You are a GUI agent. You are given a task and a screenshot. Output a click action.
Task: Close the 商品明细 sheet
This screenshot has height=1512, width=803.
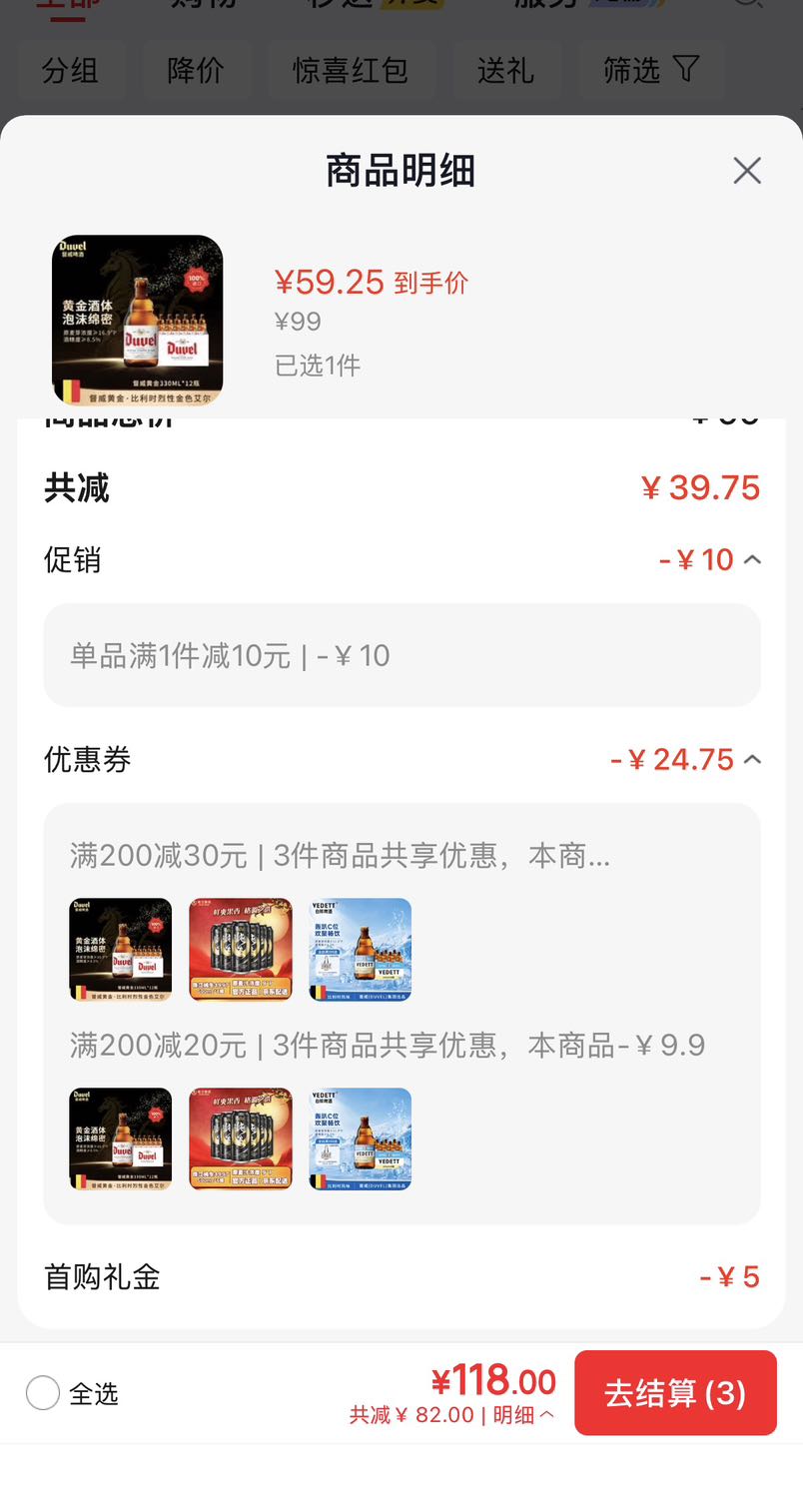click(x=747, y=171)
